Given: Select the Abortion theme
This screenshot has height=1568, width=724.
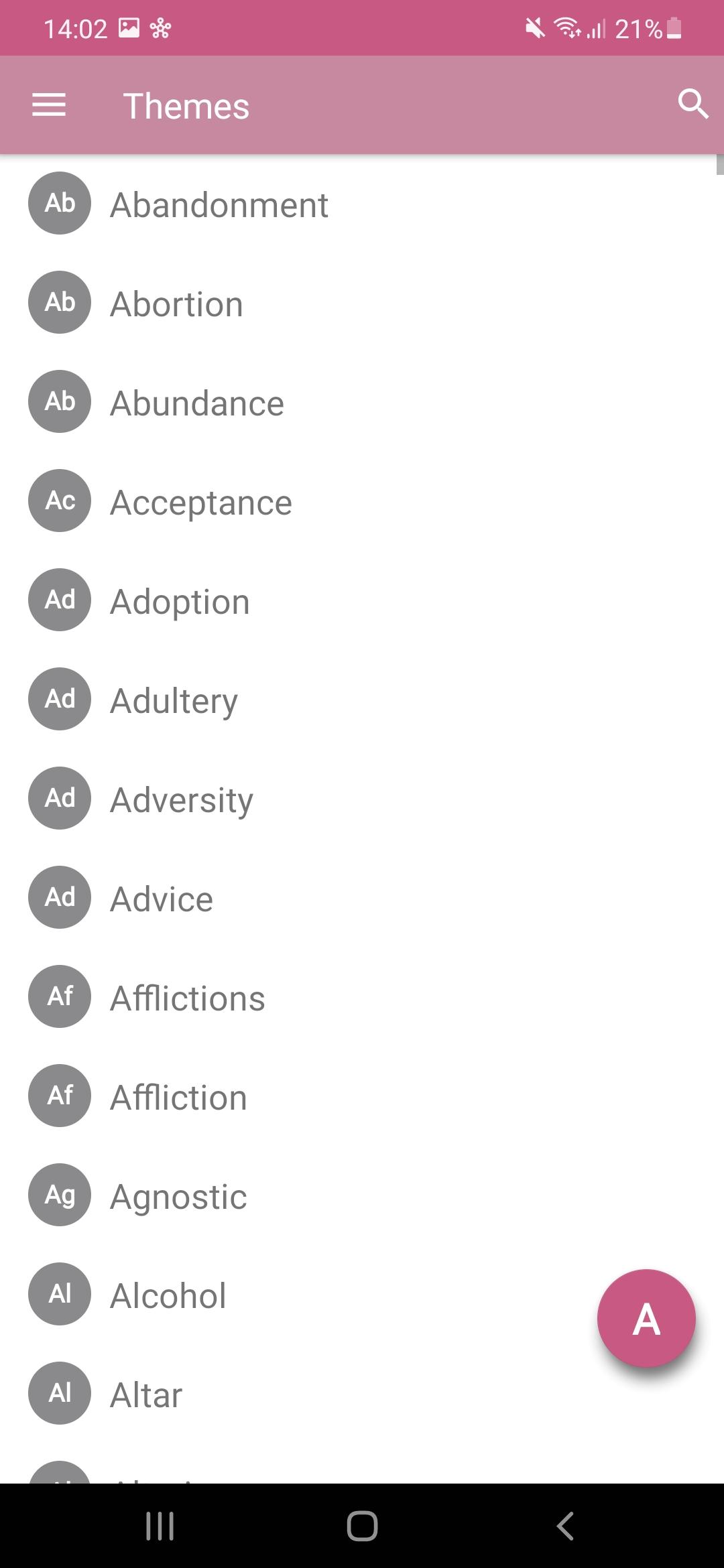Looking at the screenshot, I should coord(362,303).
